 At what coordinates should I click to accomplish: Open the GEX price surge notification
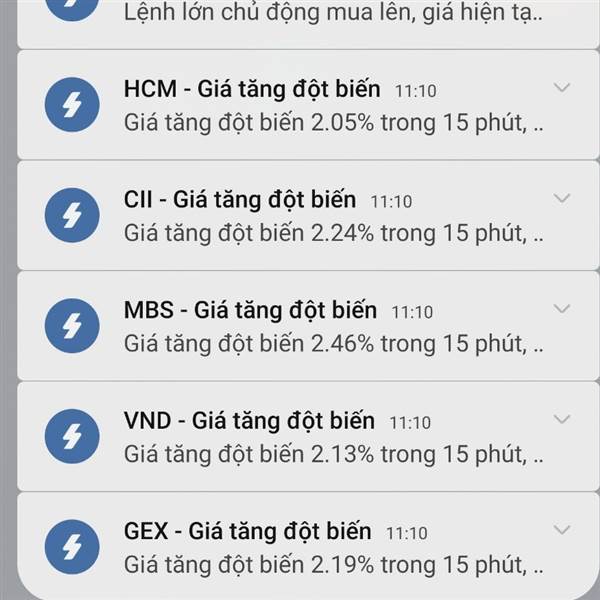pyautogui.click(x=308, y=546)
